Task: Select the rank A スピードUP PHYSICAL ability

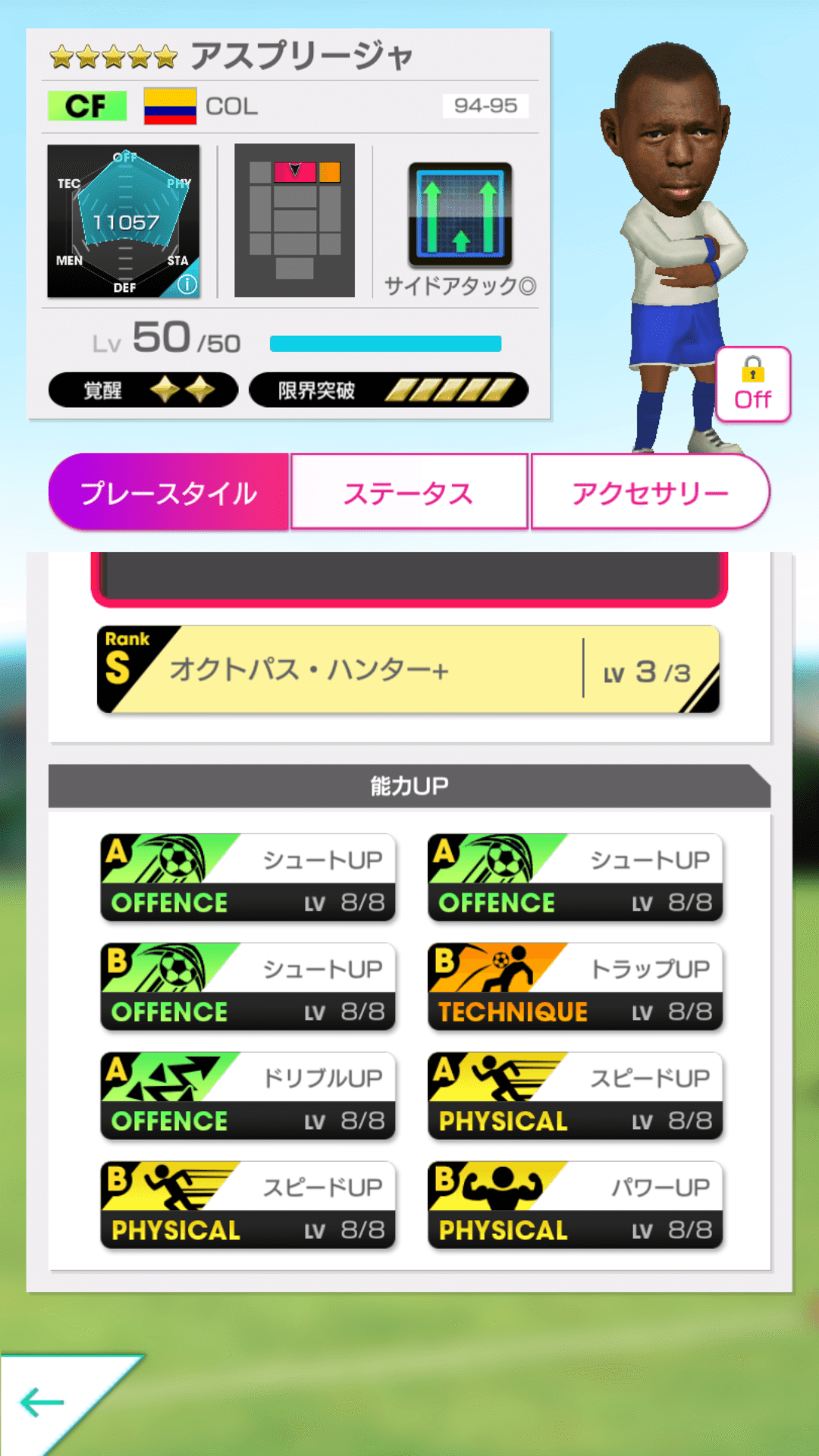Action: tap(575, 1096)
